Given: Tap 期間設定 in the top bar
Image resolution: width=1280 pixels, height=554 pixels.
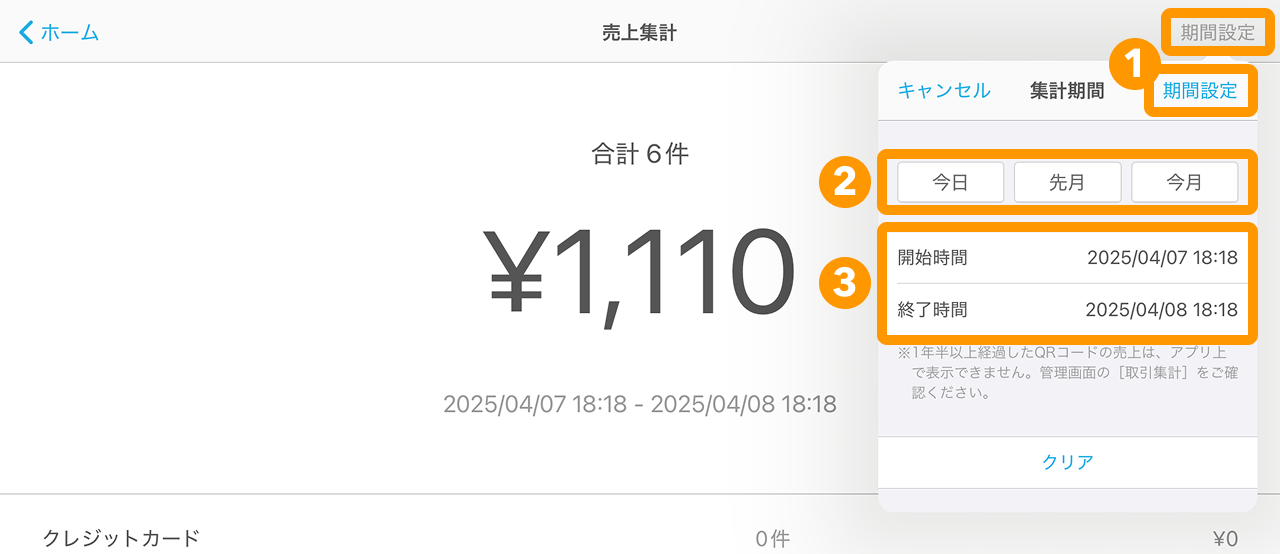Looking at the screenshot, I should point(1217,32).
